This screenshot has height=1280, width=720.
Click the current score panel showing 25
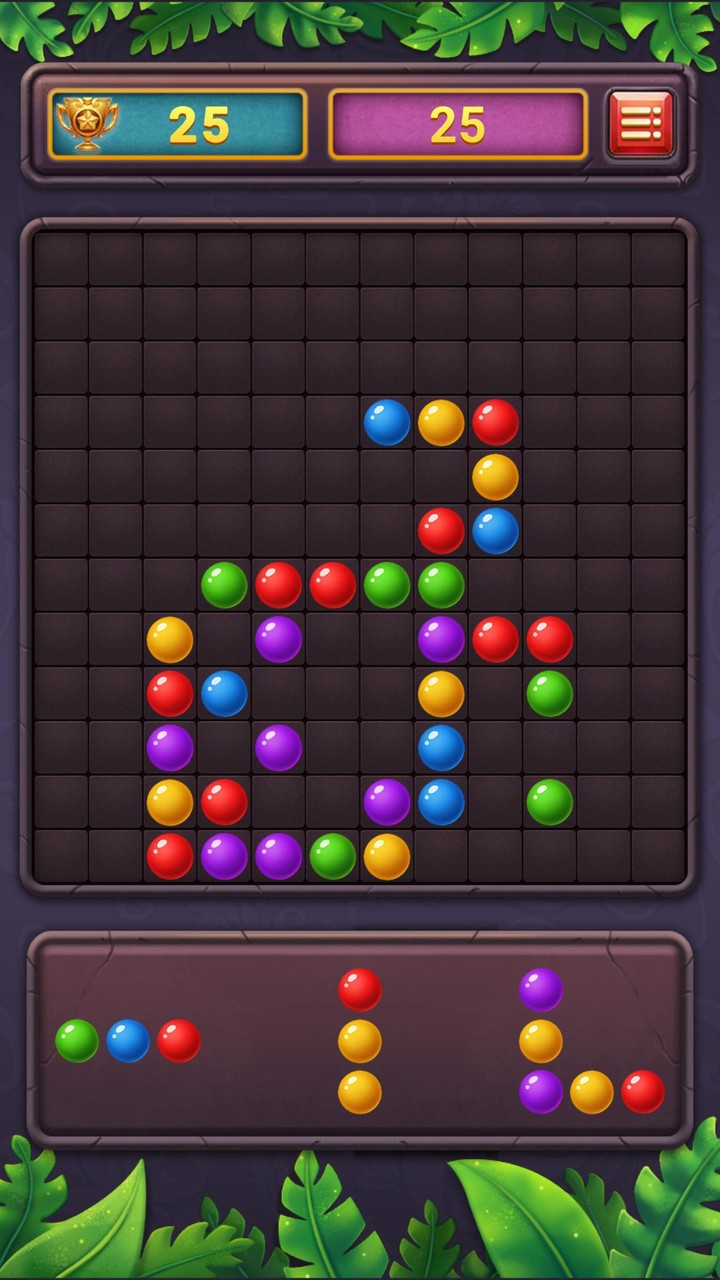coord(457,122)
